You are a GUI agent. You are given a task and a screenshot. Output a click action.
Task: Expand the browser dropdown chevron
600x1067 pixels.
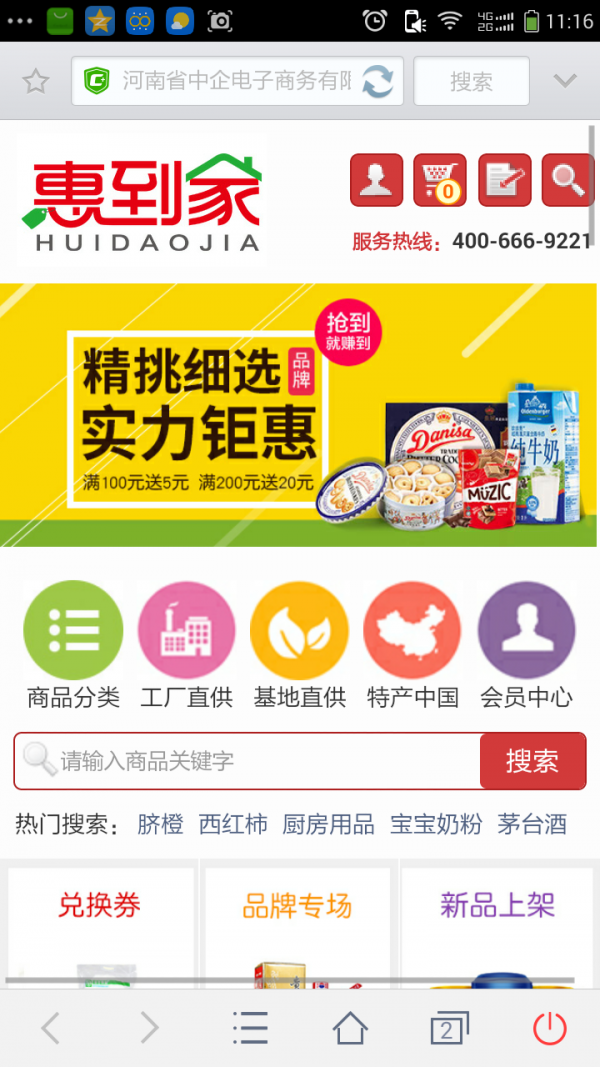(x=565, y=81)
